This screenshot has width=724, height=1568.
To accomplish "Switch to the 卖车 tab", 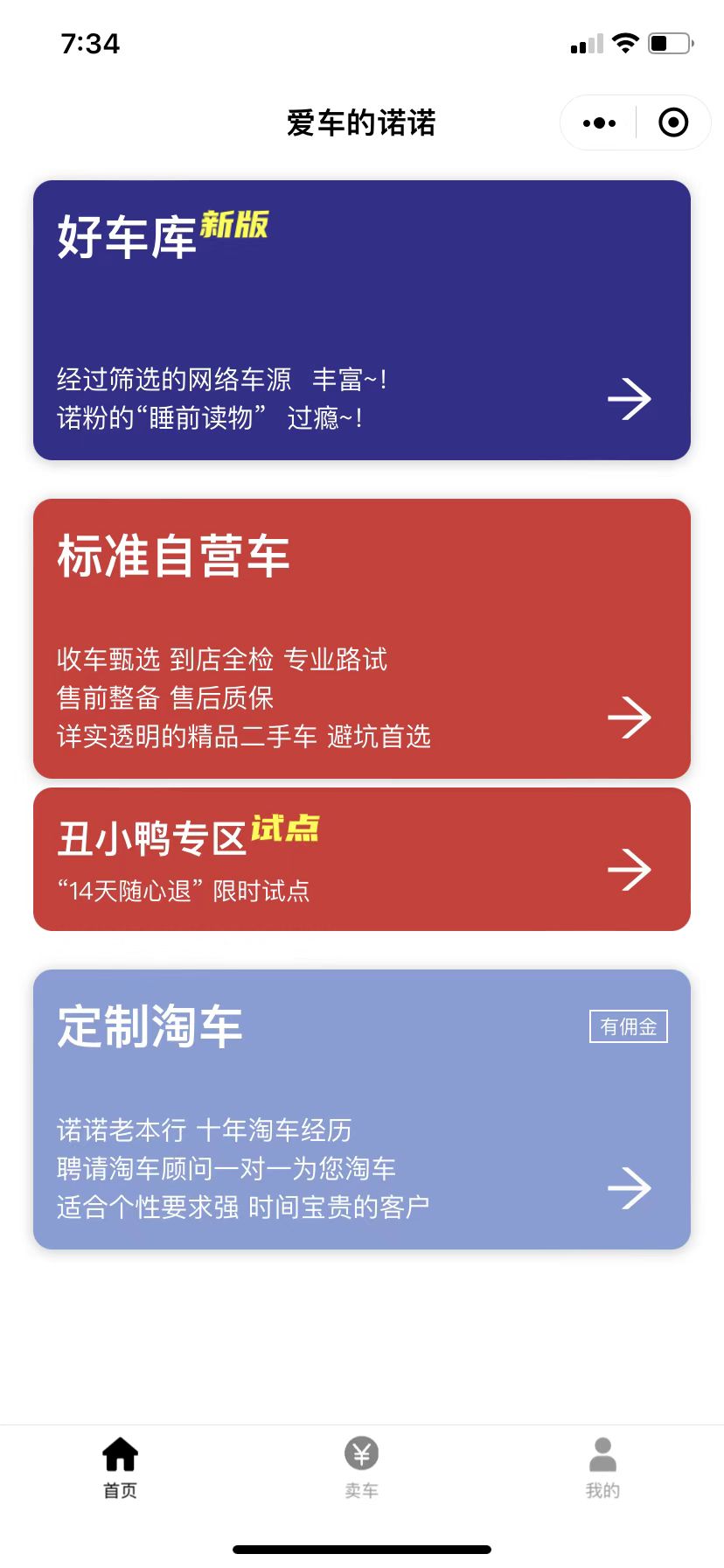I will pyautogui.click(x=361, y=1467).
